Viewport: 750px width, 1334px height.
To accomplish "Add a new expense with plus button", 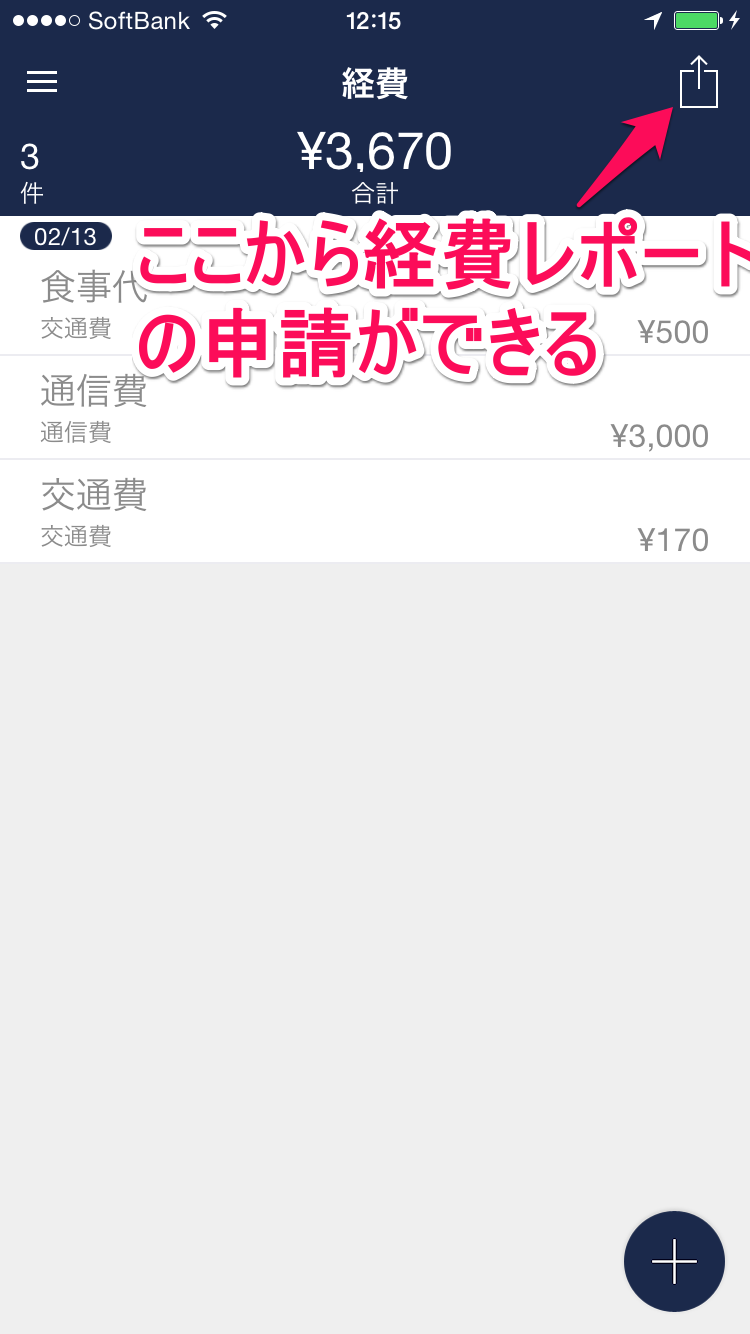I will [674, 1261].
